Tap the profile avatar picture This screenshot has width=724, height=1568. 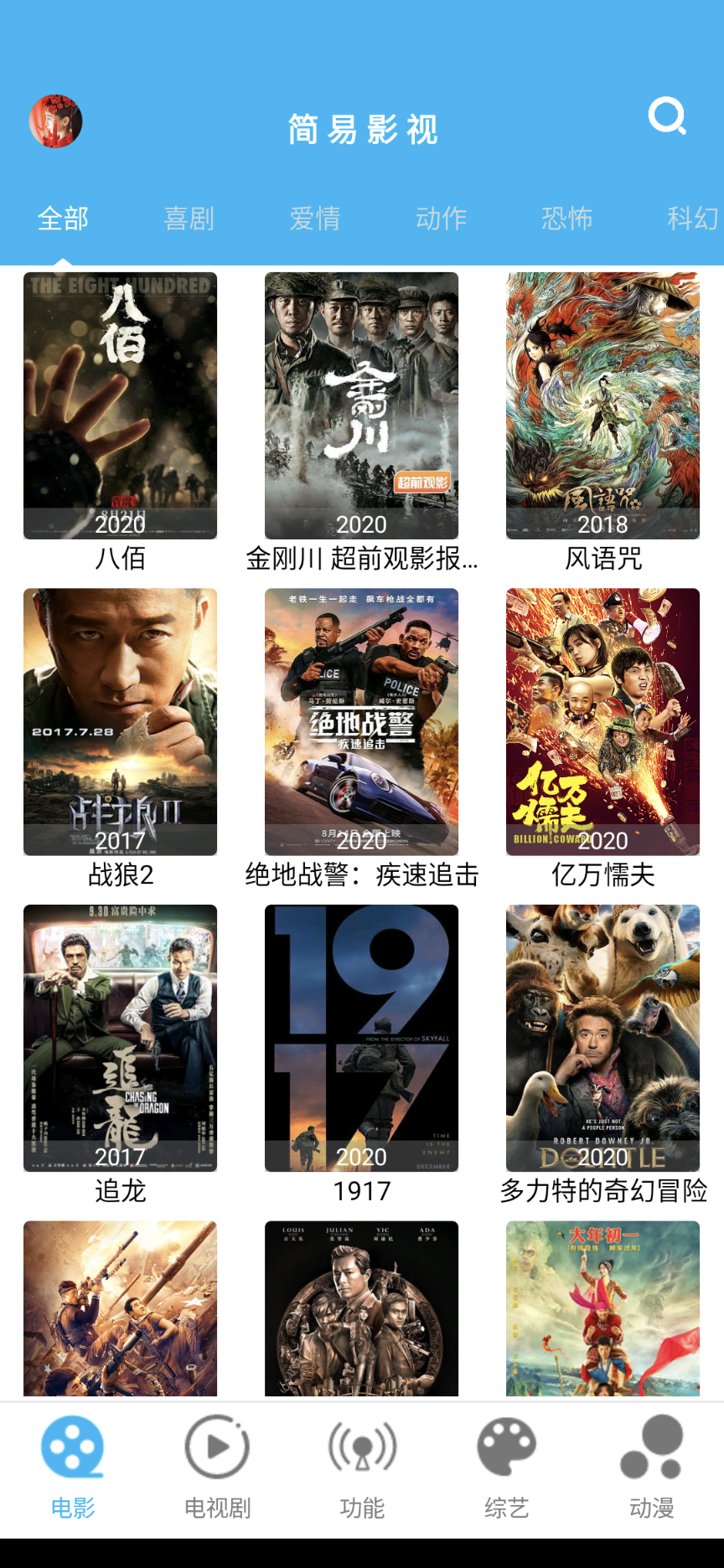pyautogui.click(x=56, y=121)
